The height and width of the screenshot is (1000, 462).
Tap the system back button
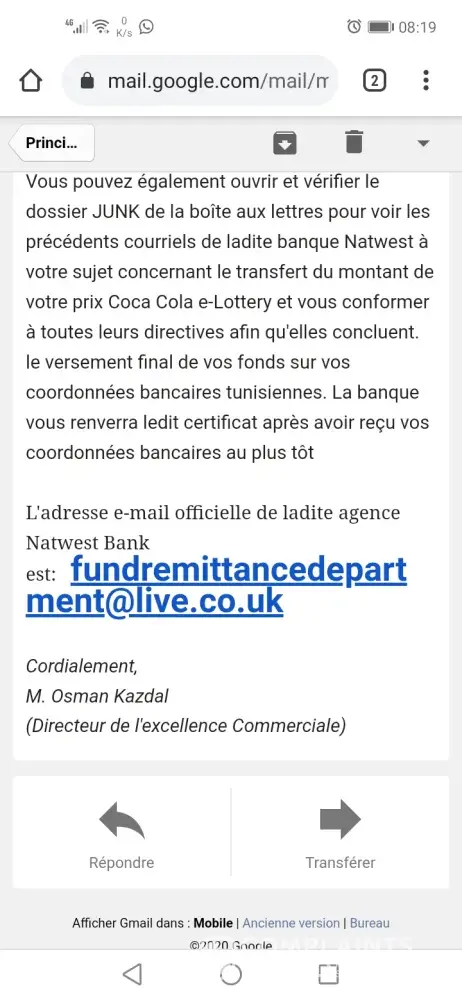point(132,974)
